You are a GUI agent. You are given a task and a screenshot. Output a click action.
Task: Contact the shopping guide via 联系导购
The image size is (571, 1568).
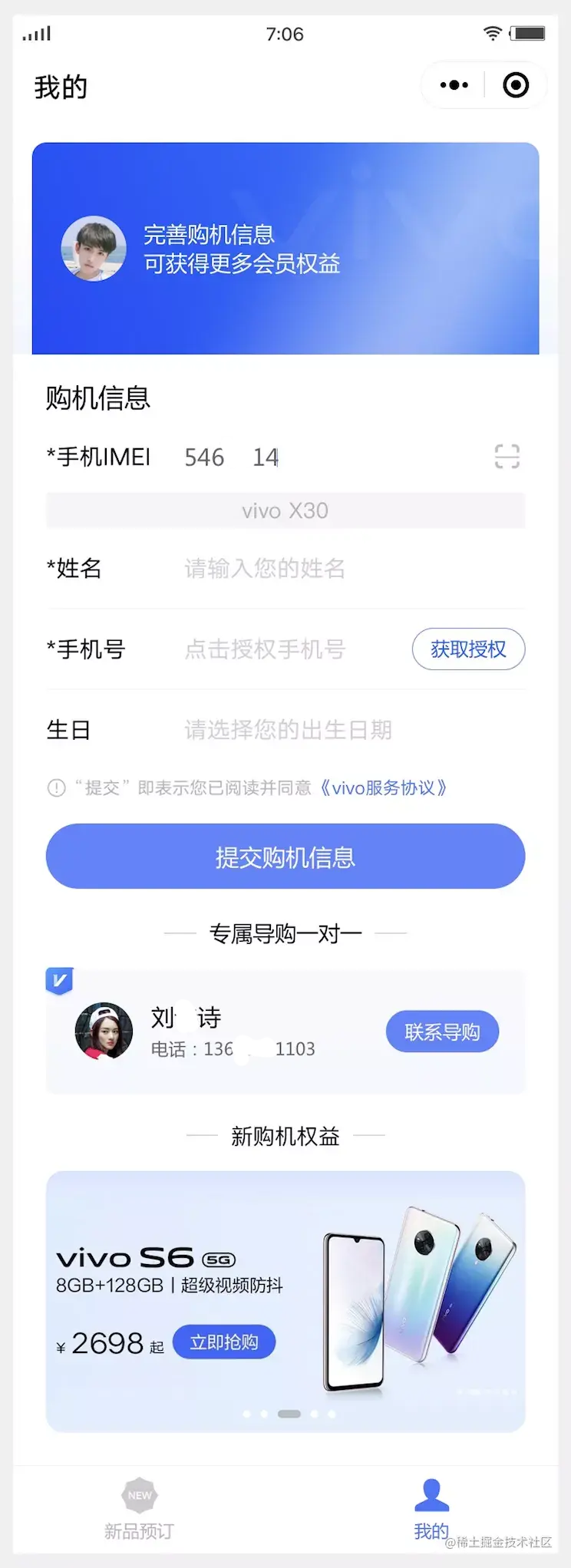click(442, 1032)
